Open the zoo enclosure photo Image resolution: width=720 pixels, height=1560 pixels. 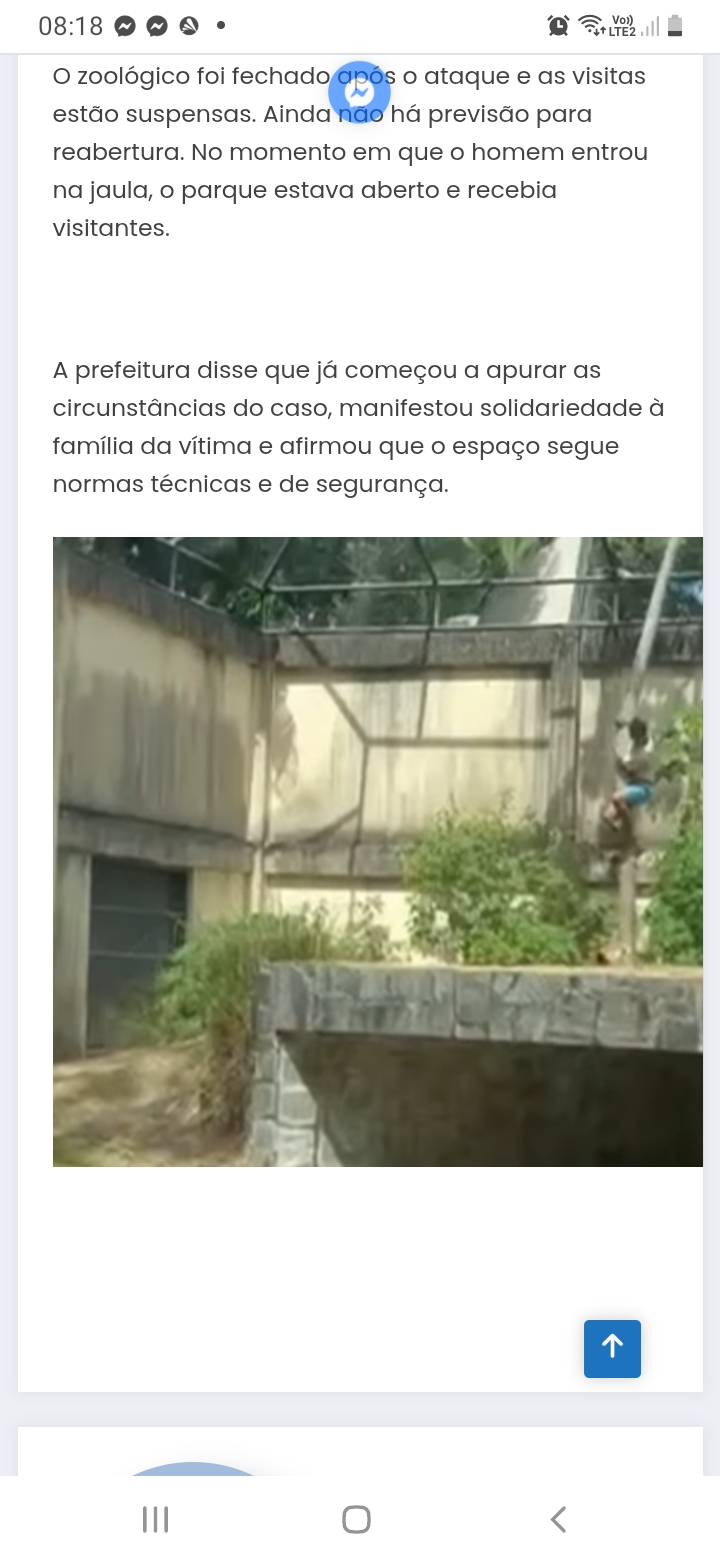pyautogui.click(x=377, y=851)
